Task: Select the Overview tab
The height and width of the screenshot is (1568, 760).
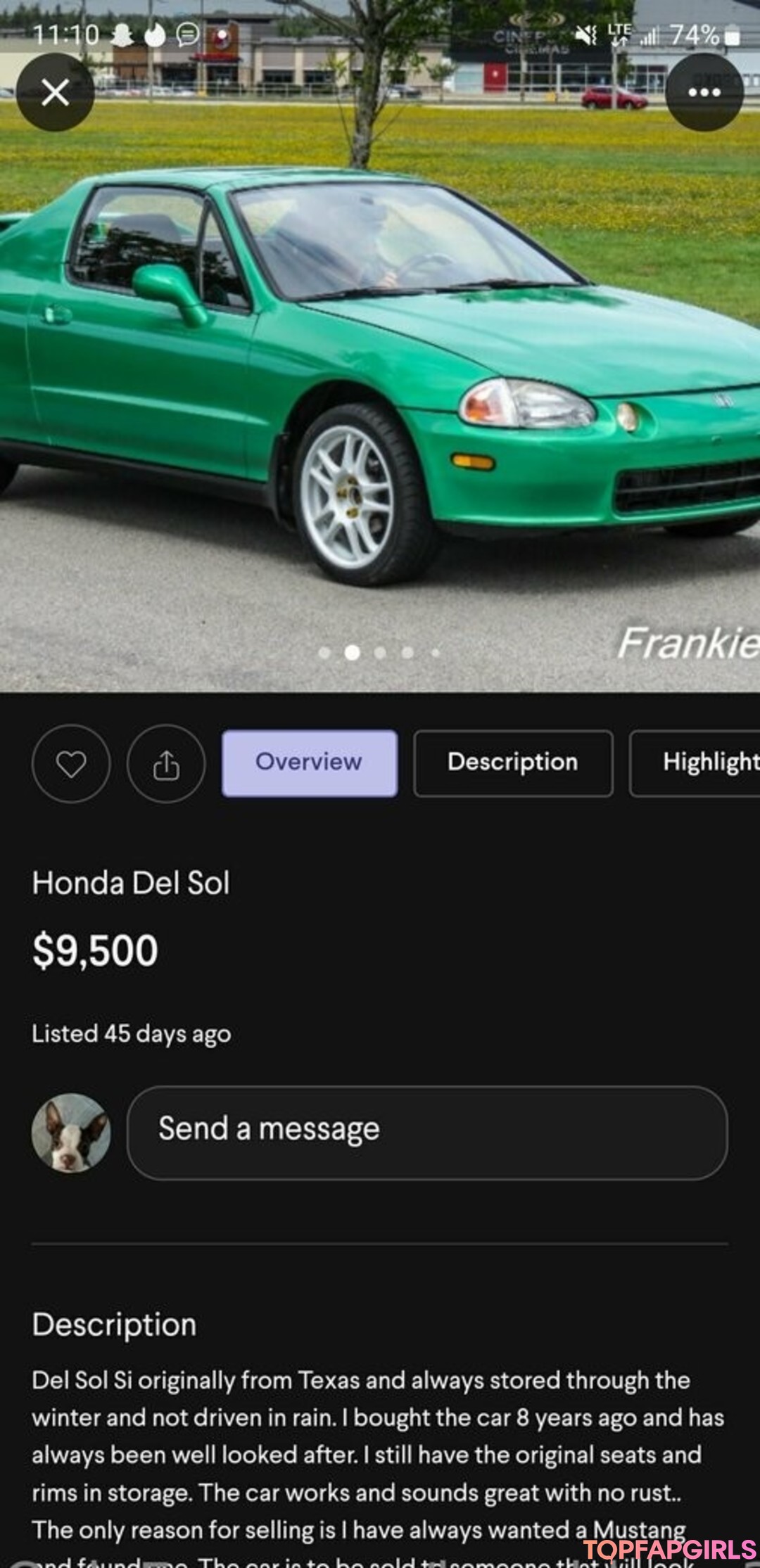Action: pos(310,763)
